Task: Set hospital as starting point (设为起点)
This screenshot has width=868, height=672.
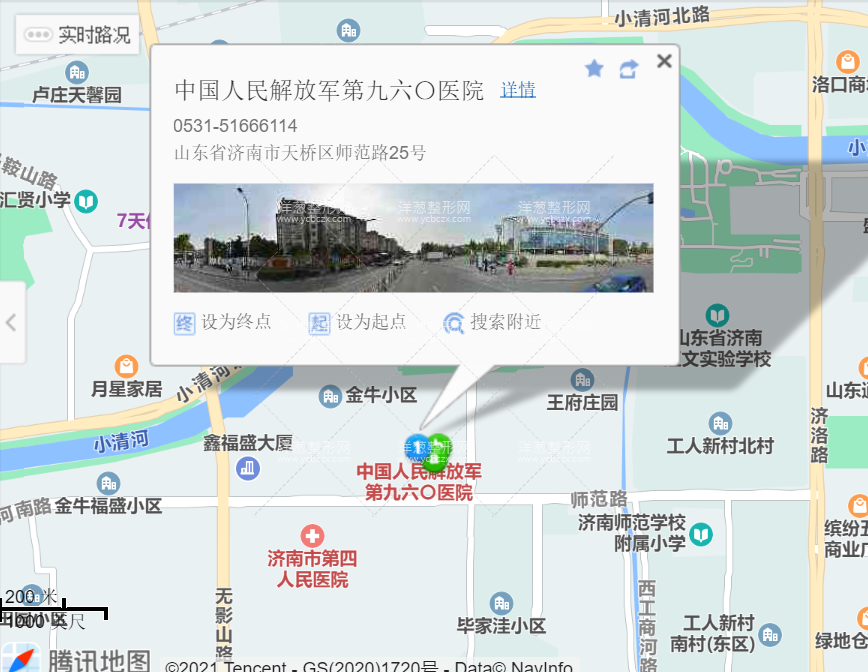Action: click(x=358, y=322)
